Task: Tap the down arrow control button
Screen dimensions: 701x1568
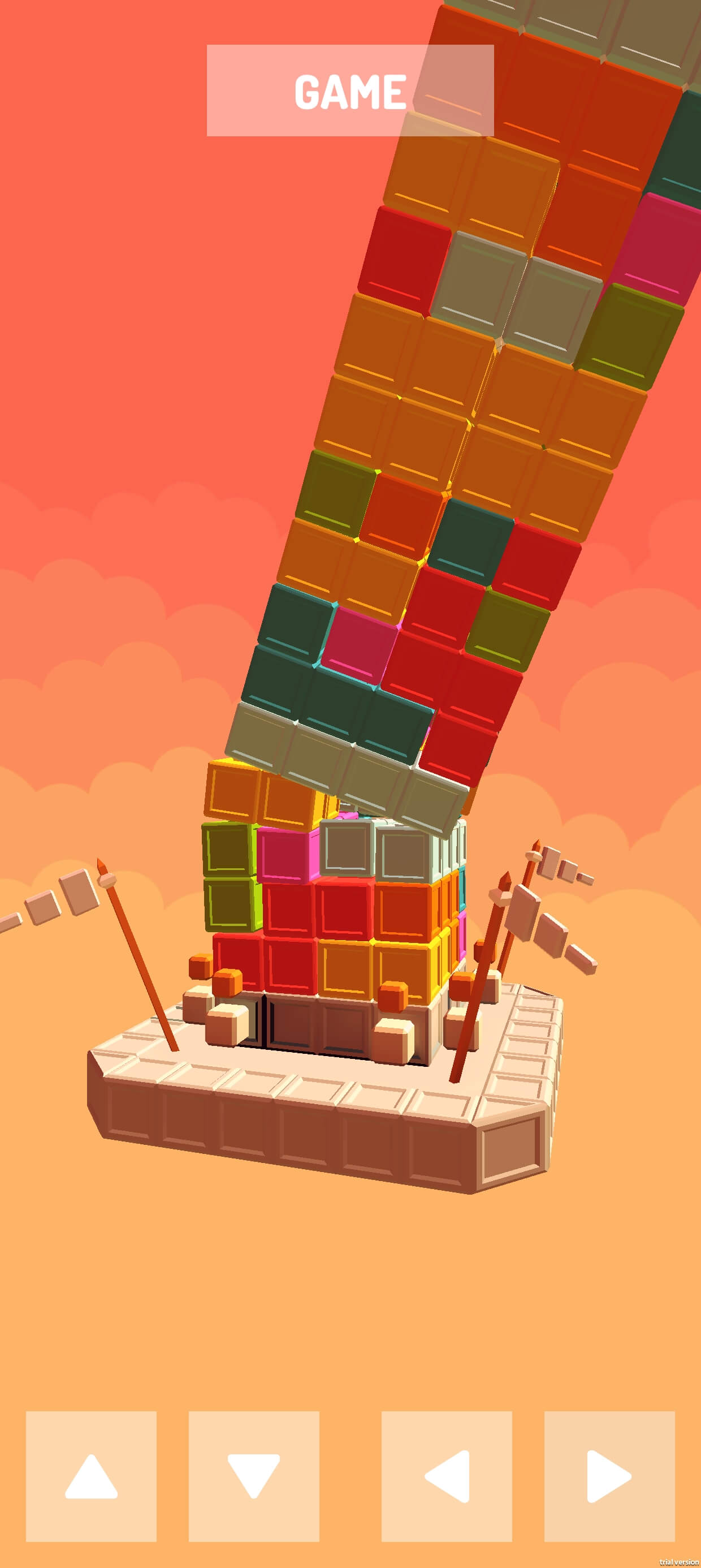Action: click(x=254, y=1476)
